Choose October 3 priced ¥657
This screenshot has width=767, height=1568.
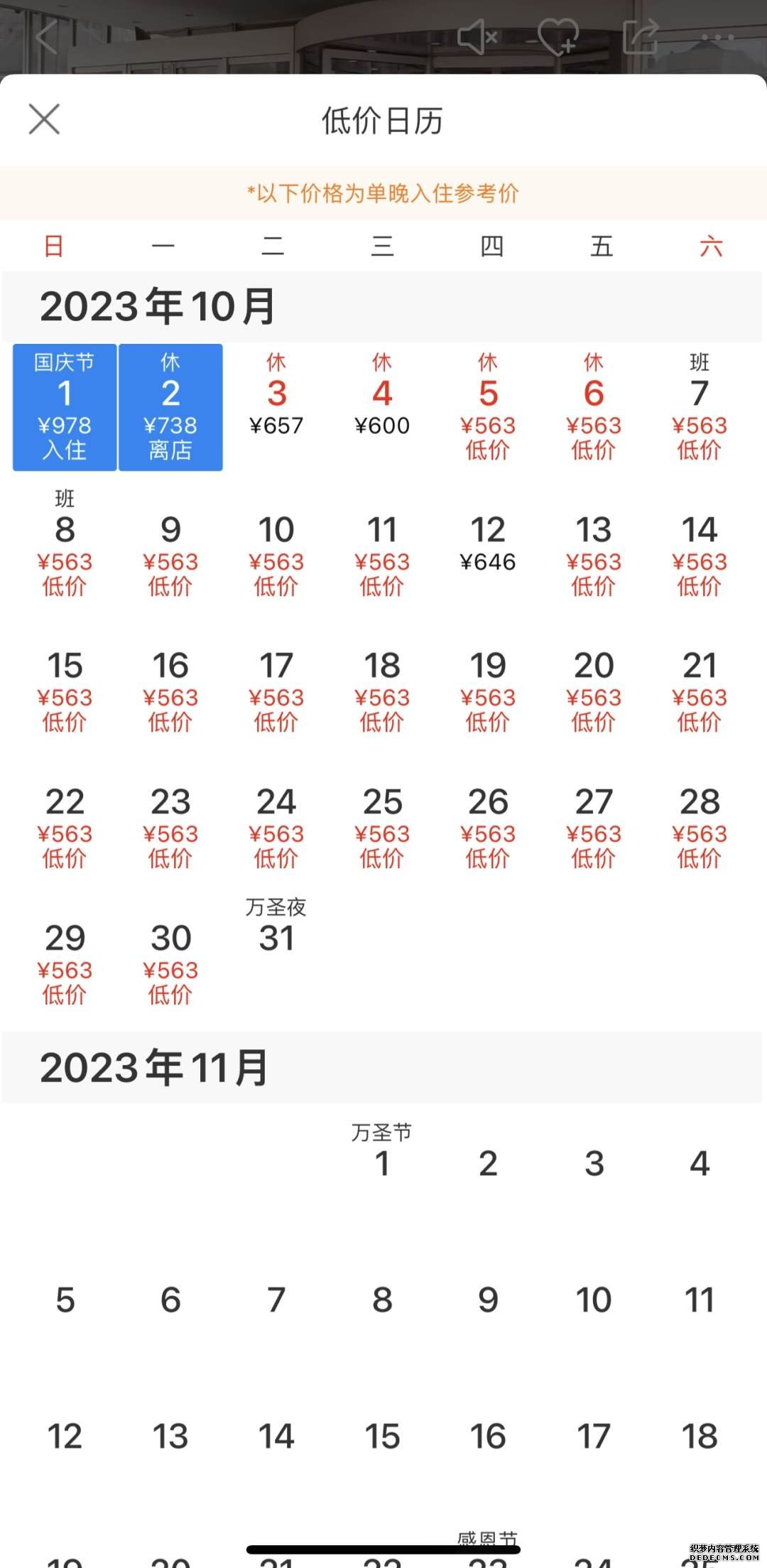pos(276,407)
